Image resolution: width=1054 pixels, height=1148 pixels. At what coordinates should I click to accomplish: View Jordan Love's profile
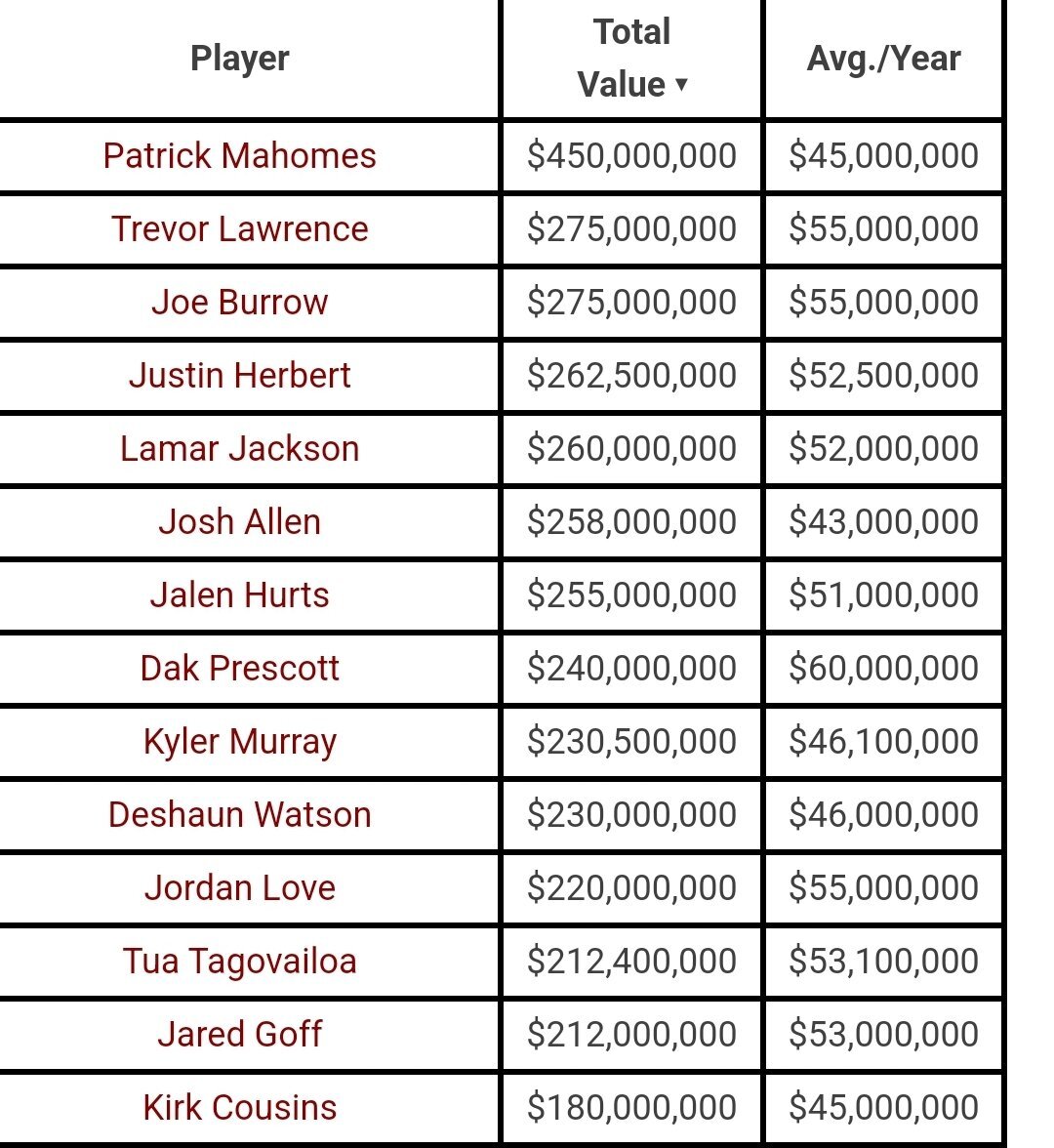[240, 888]
